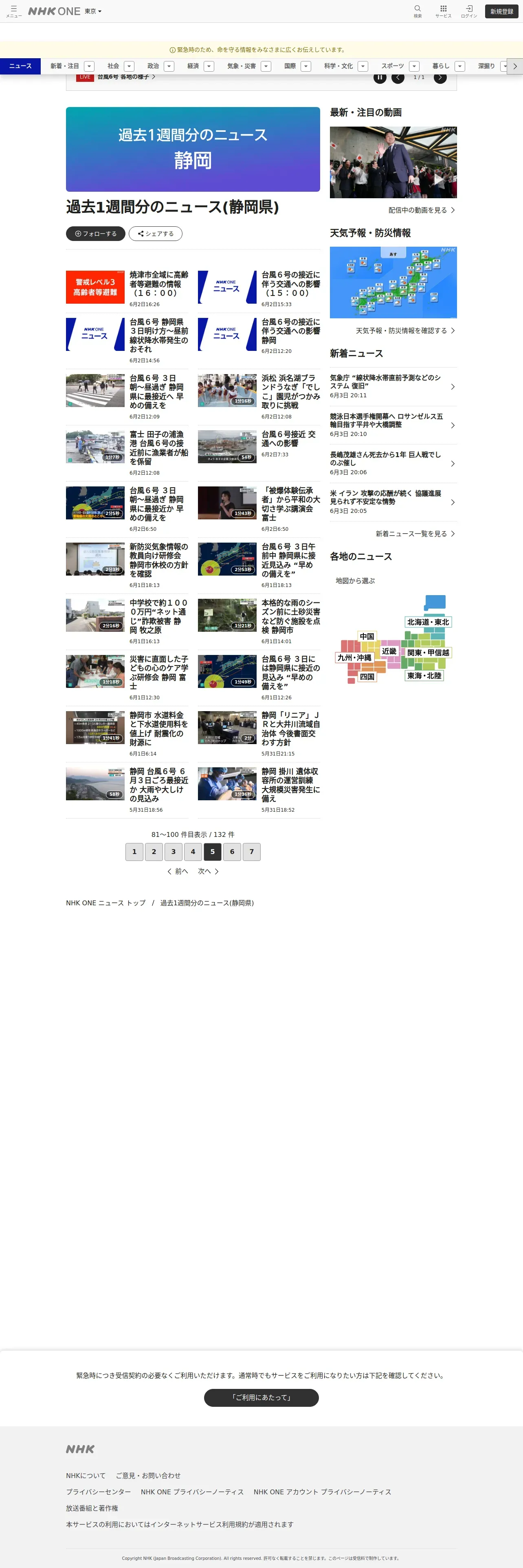
Task: Tap the 「ご利用にあたって」 button
Action: click(x=261, y=1397)
